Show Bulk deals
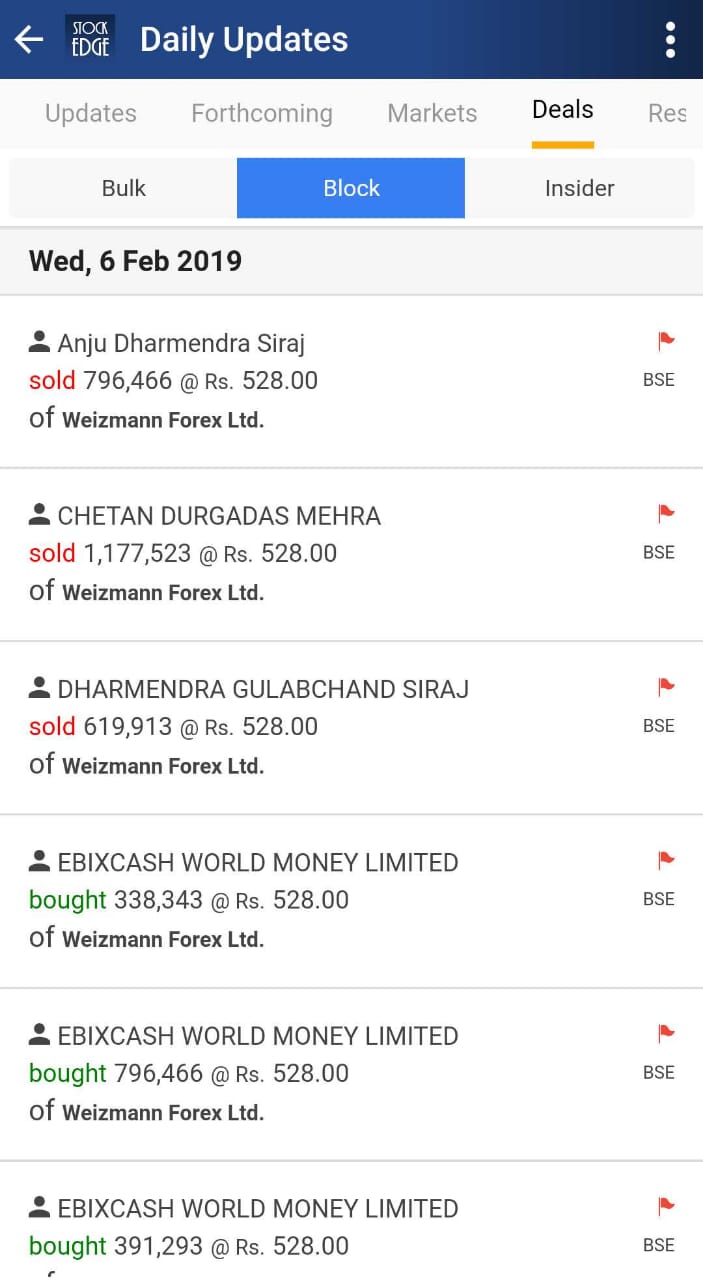703x1280 pixels. pyautogui.click(x=123, y=188)
